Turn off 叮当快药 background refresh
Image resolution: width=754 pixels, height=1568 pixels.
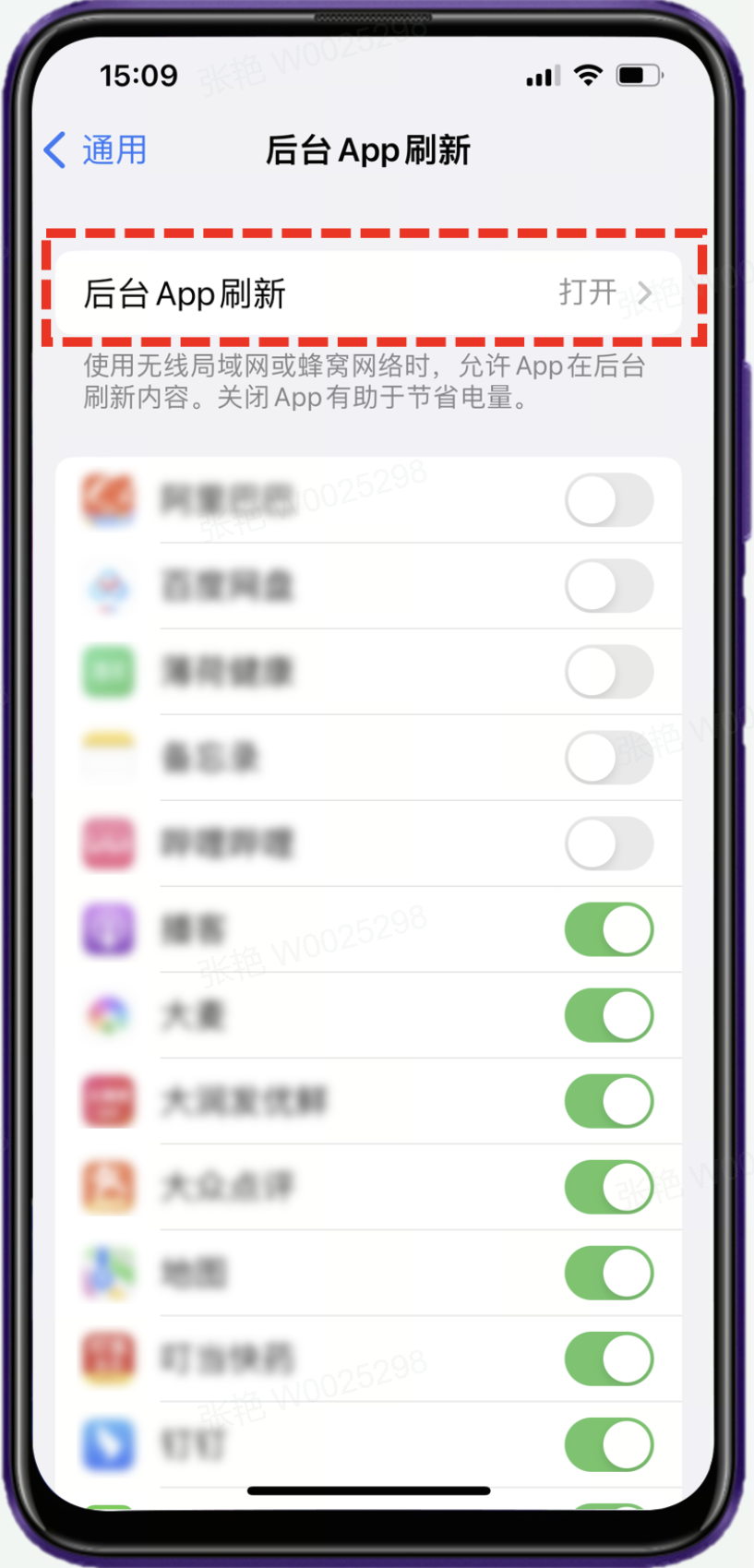click(608, 1359)
